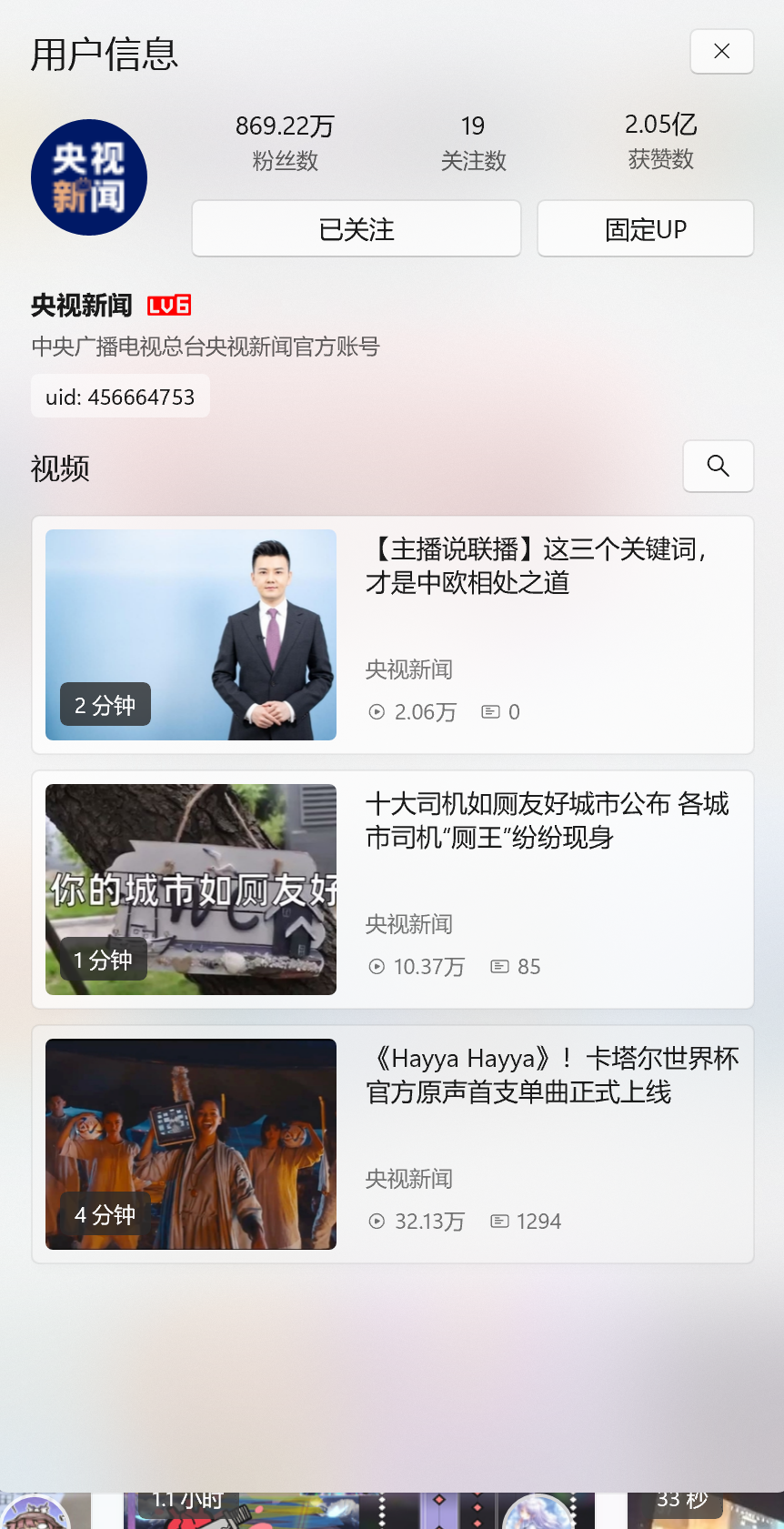Click 央视新闻's circular profile avatar
Image resolution: width=784 pixels, height=1529 pixels.
(88, 176)
